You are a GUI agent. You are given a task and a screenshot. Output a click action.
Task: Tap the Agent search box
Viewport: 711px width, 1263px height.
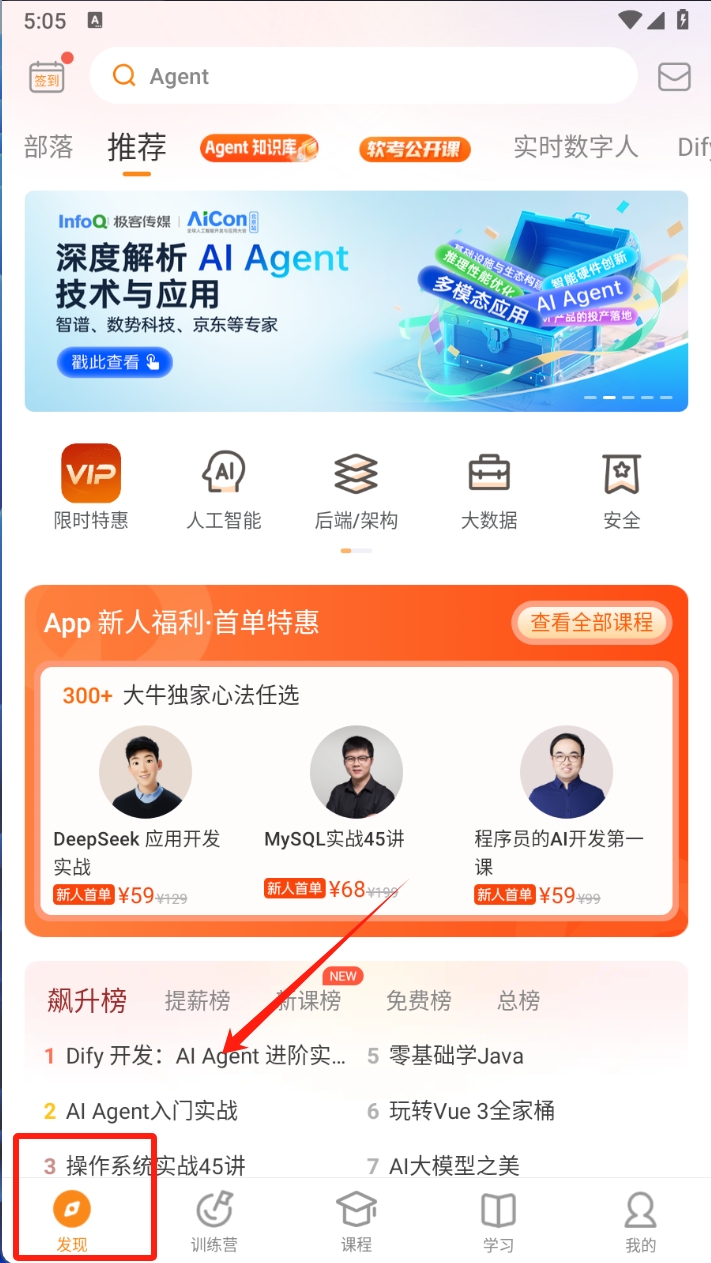(363, 76)
